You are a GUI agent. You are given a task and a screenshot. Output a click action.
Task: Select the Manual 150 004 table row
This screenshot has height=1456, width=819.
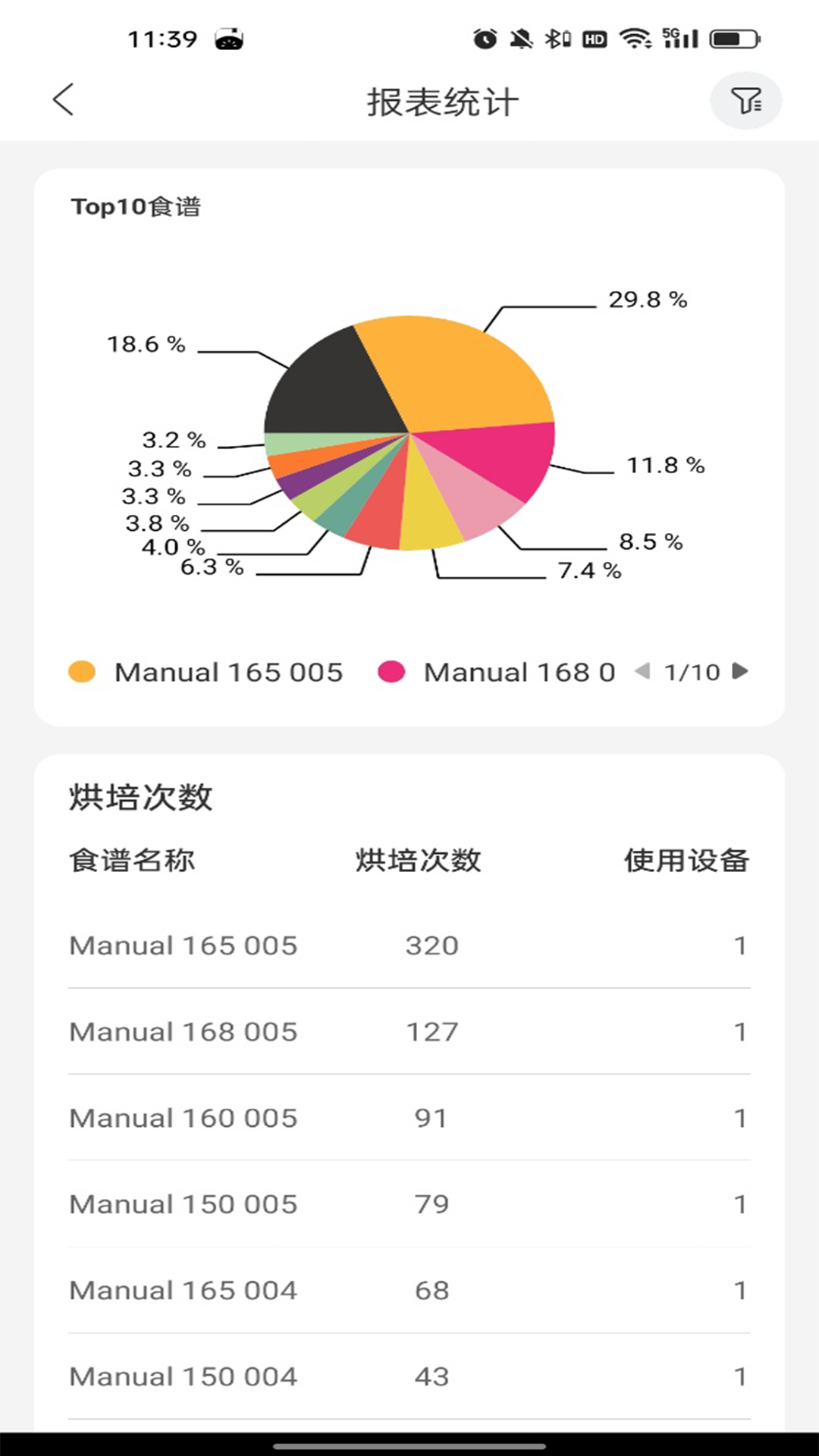tap(409, 1376)
